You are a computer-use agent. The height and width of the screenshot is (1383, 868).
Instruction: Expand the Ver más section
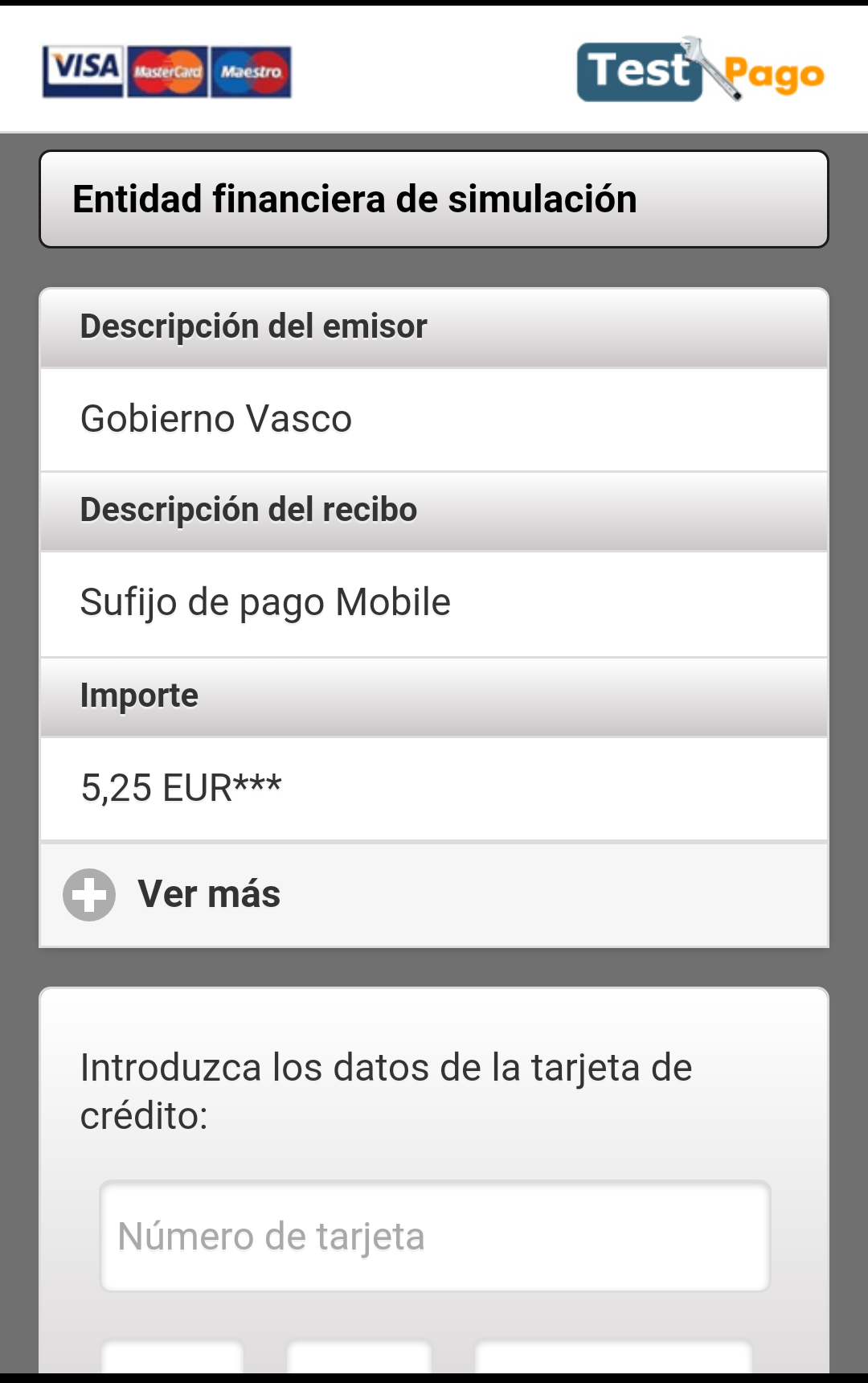click(x=209, y=893)
